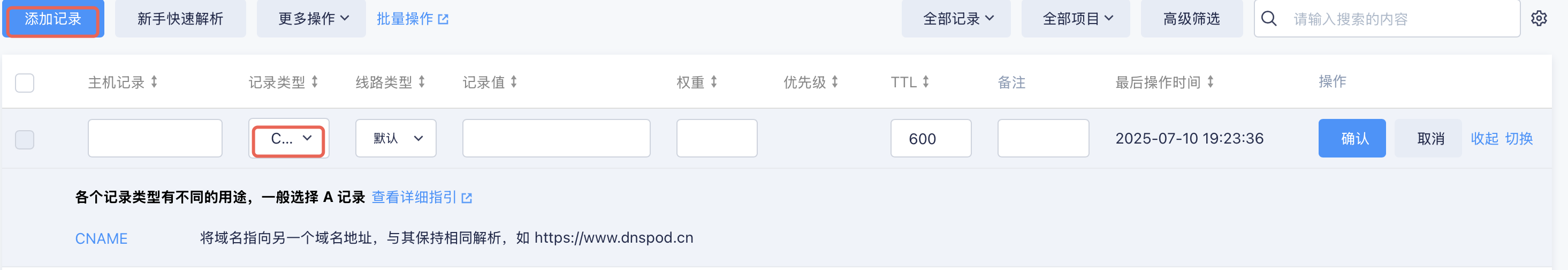Open the settings gear icon
This screenshot has width=1568, height=270.
tap(1539, 19)
